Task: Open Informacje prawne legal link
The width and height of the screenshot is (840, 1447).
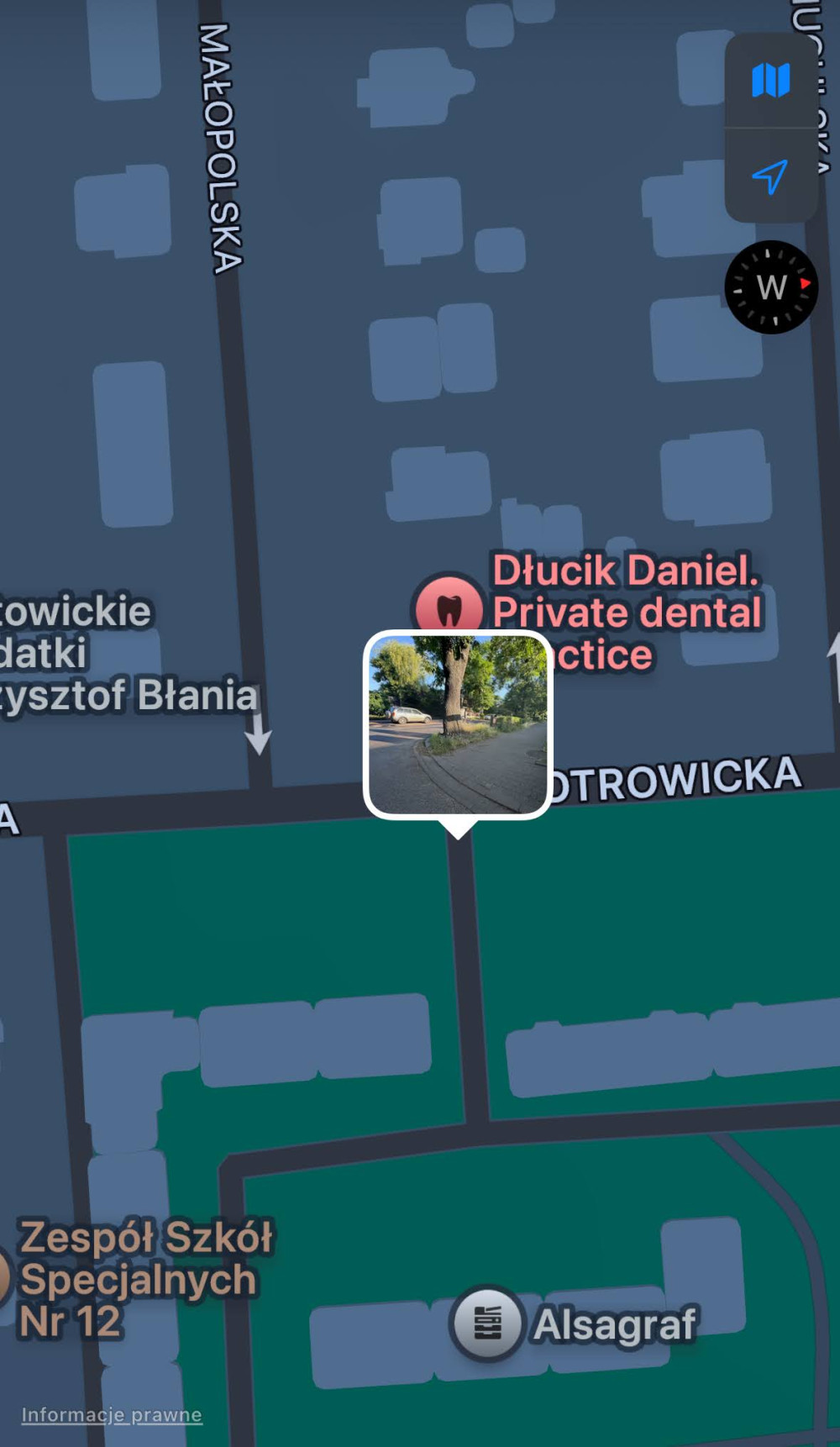Action: [112, 1414]
